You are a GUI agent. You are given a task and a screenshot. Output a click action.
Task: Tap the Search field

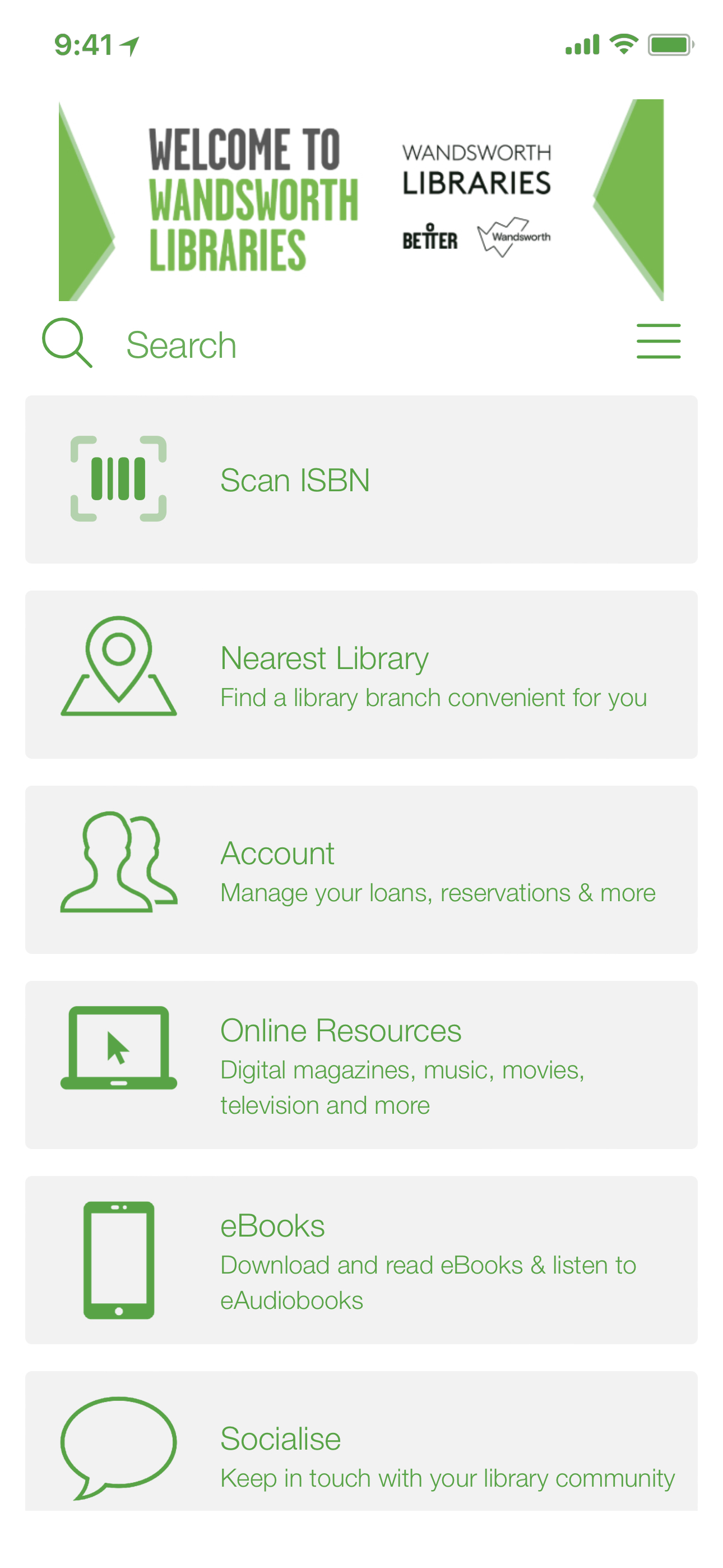click(180, 345)
